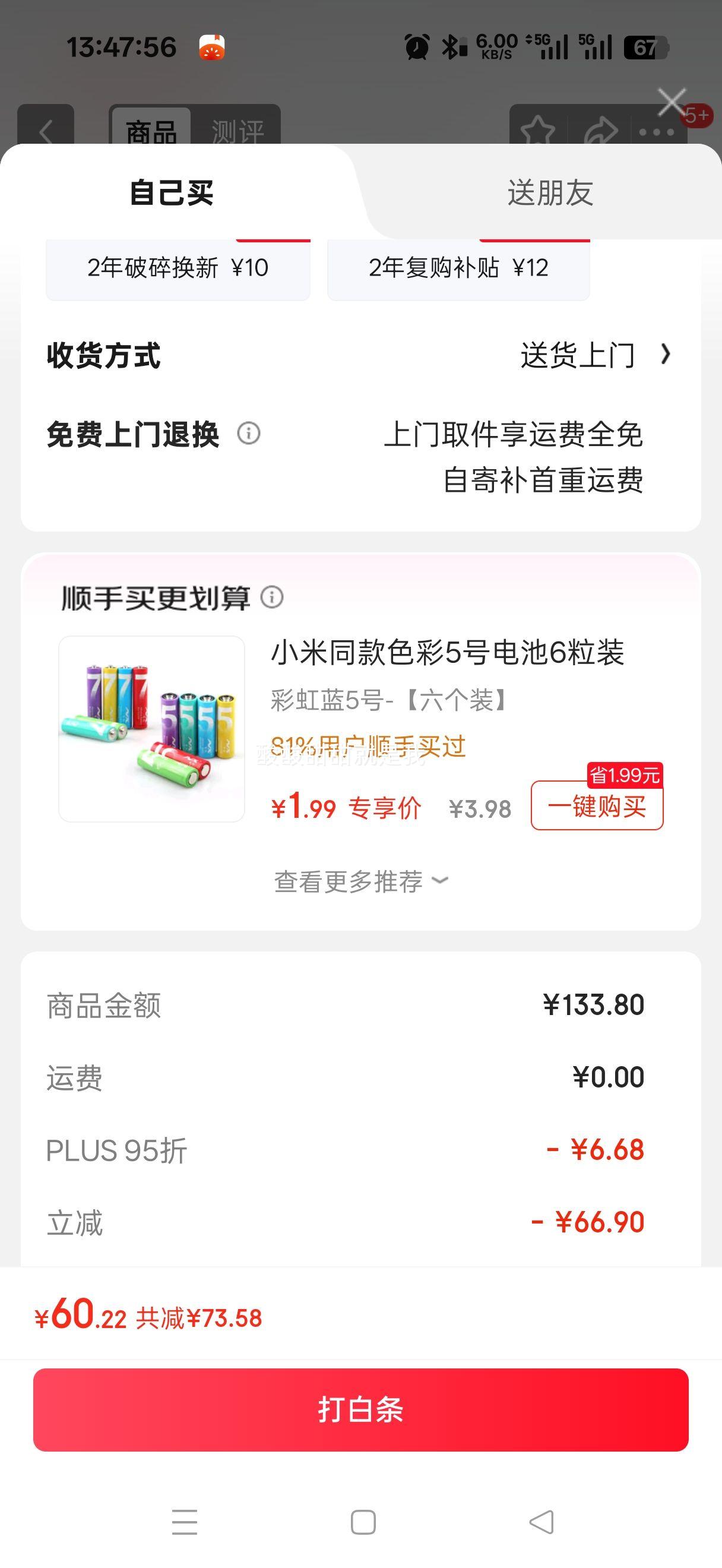The height and width of the screenshot is (1568, 722).
Task: Tap 一键购买 for the batteries
Action: click(x=597, y=806)
